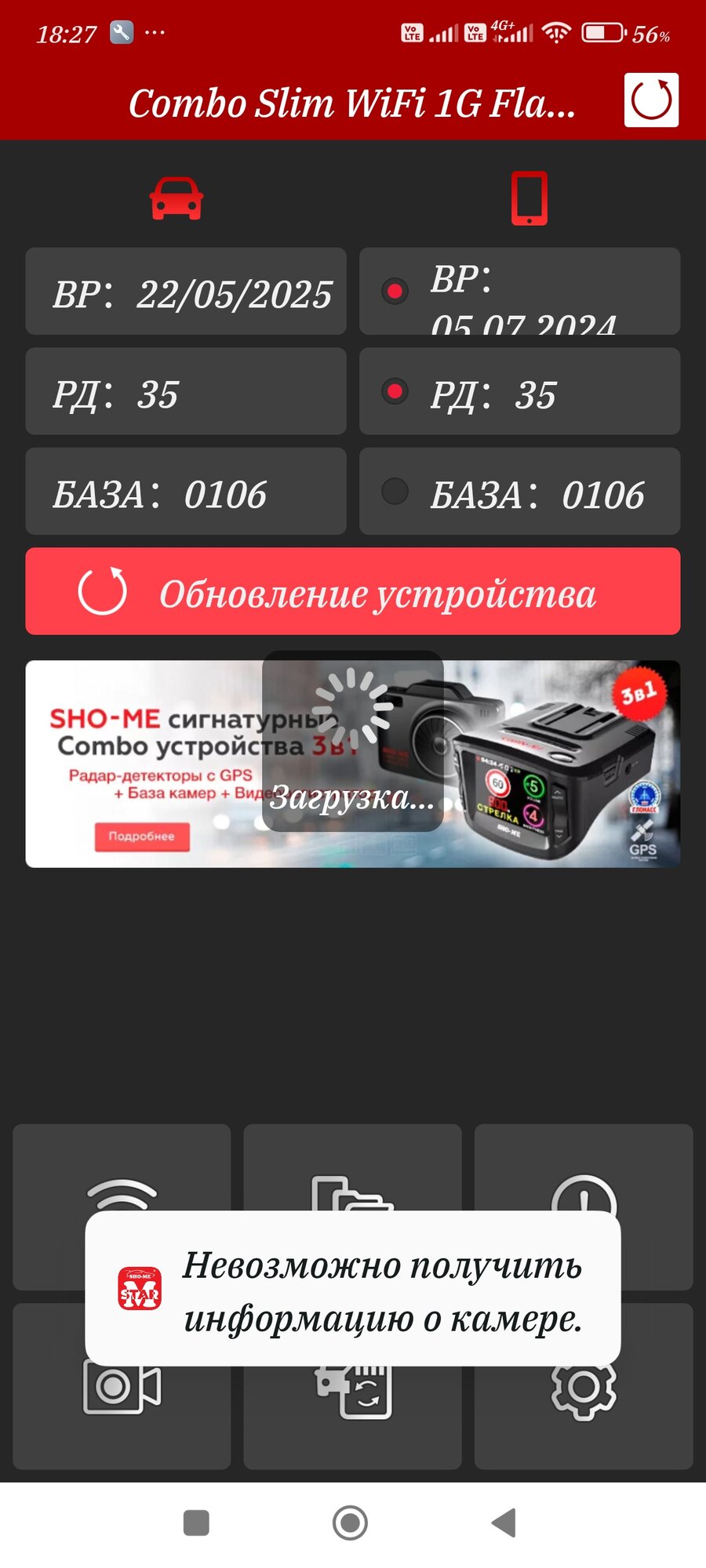Start the Обновление устройства update
This screenshot has height=1568, width=706.
353,591
